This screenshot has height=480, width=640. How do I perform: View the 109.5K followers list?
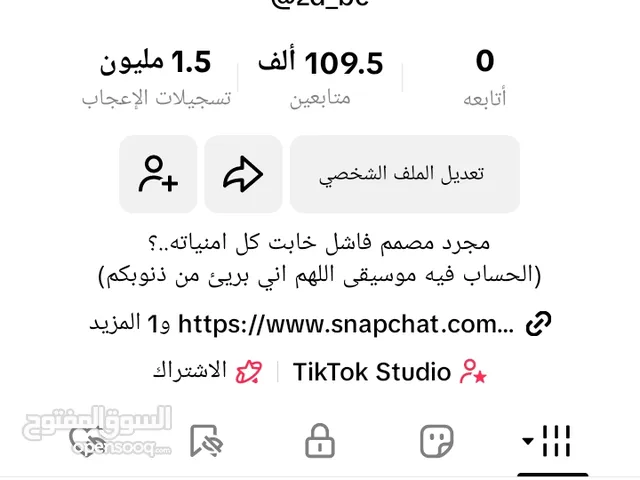click(x=320, y=77)
